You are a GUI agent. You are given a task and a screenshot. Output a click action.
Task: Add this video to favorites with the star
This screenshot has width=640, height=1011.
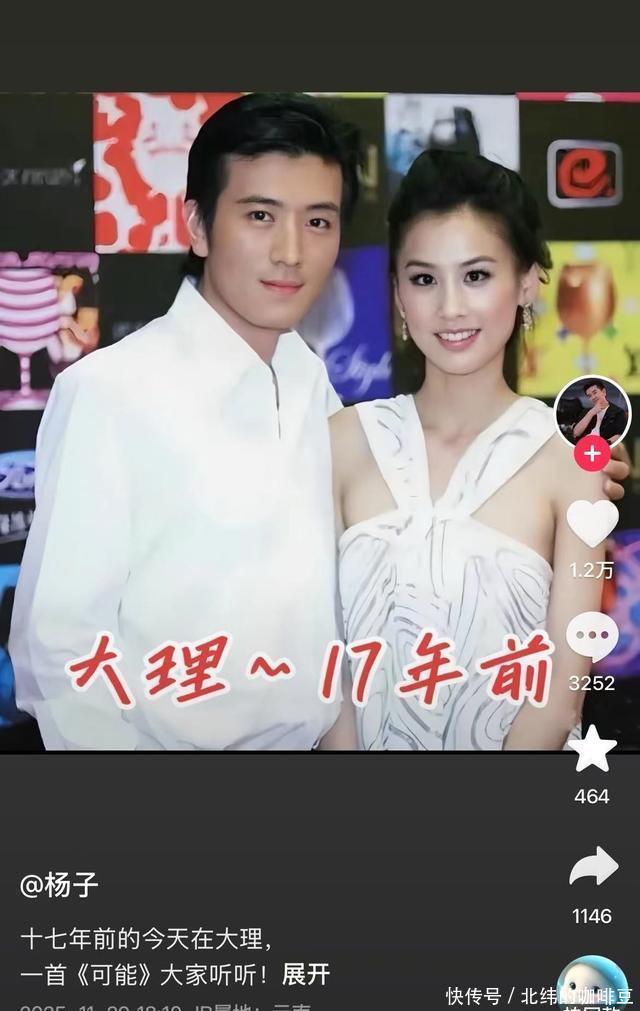coord(592,749)
